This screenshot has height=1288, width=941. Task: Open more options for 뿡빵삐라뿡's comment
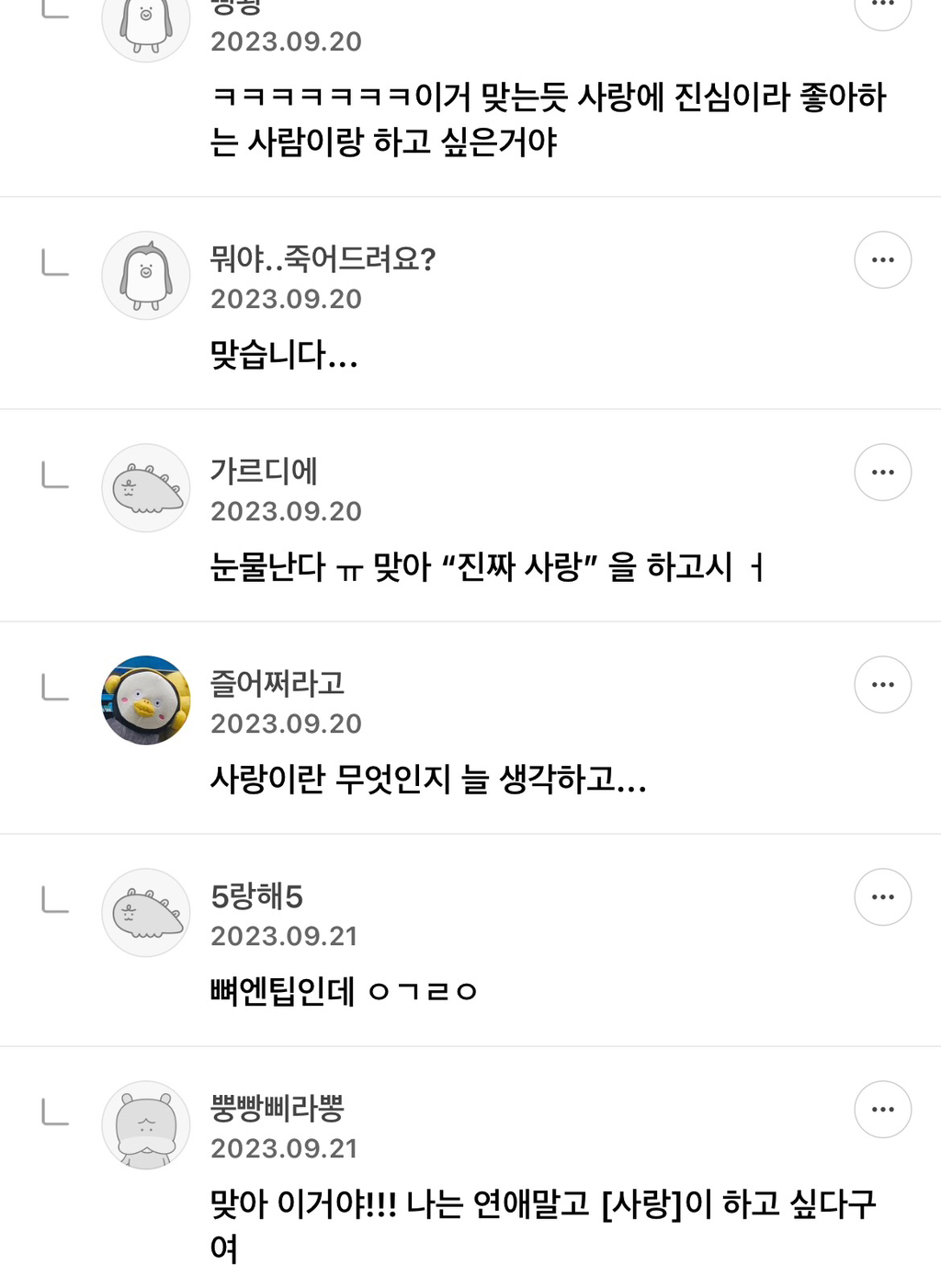coord(882,1110)
